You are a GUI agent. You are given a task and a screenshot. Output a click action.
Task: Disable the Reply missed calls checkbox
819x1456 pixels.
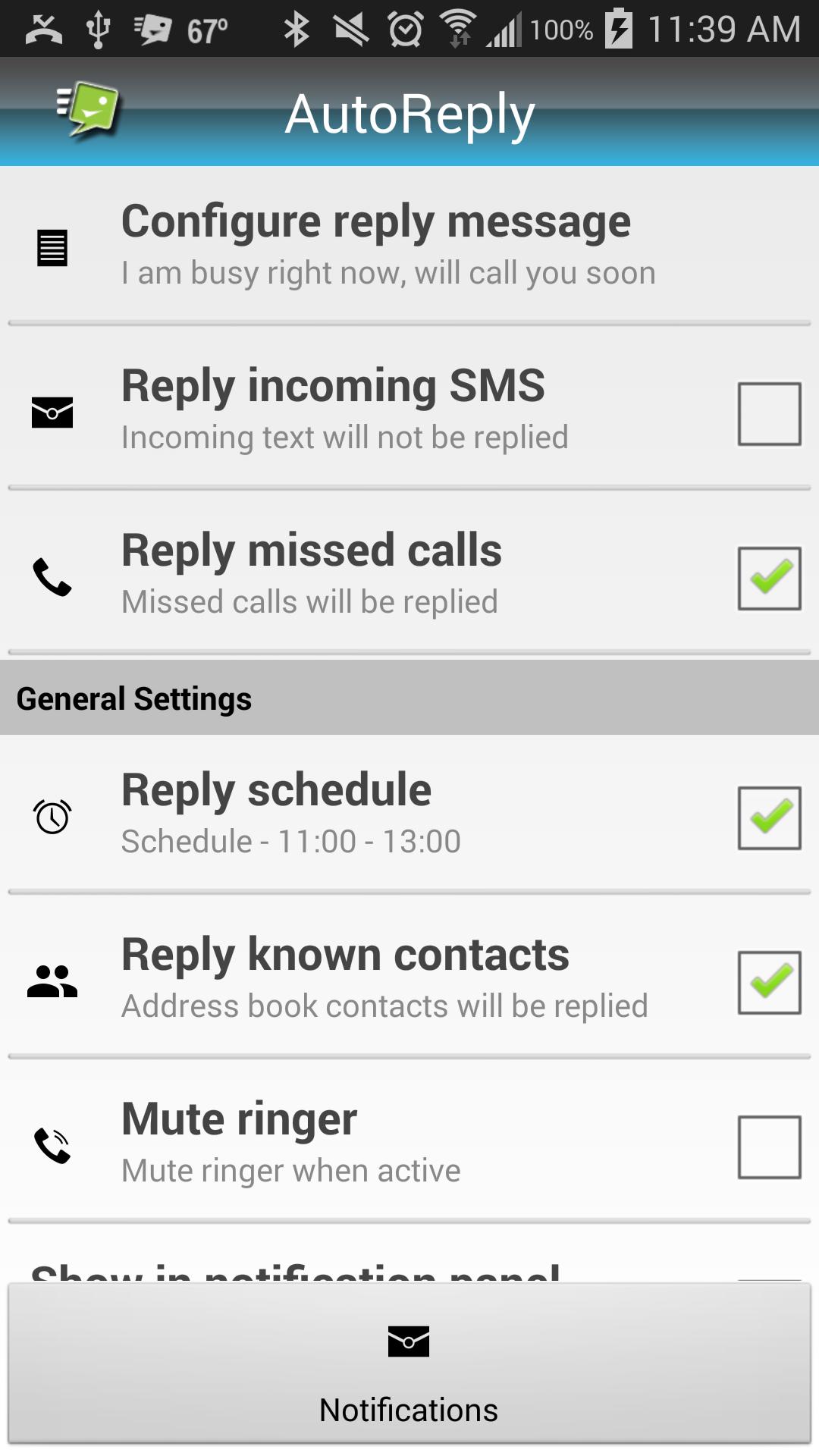[x=768, y=578]
